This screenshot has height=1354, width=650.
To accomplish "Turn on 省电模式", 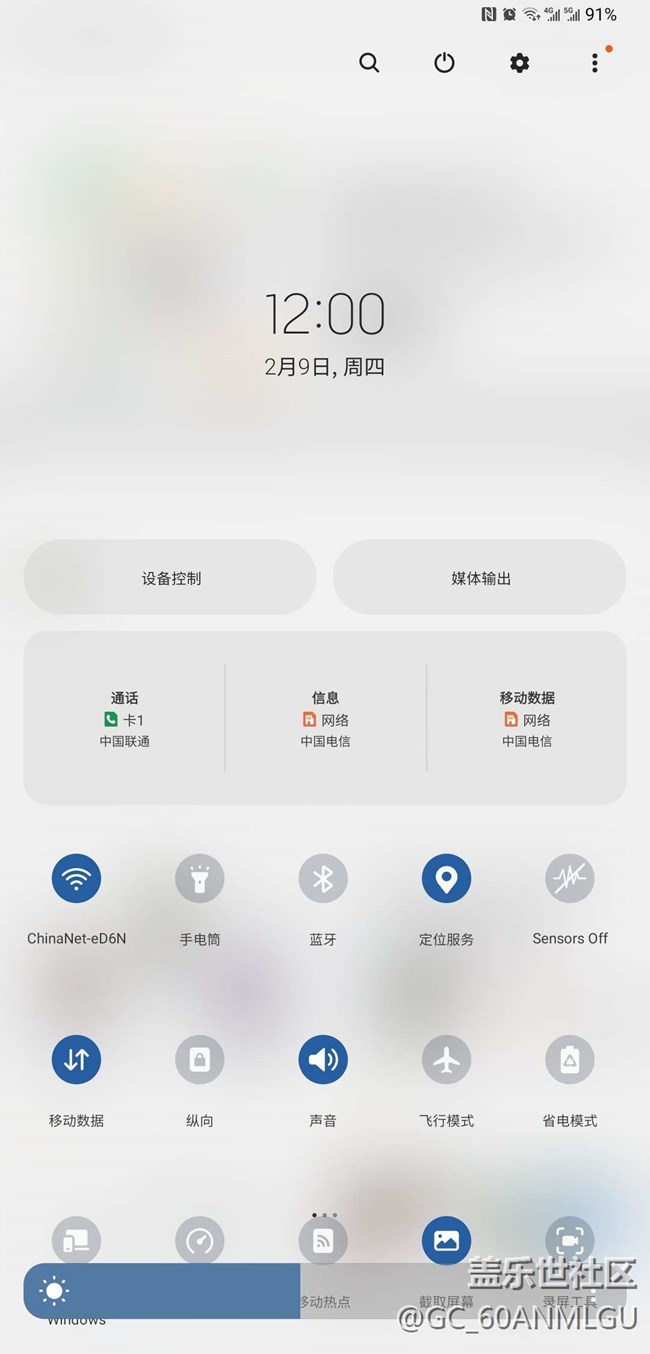I will coord(570,1059).
